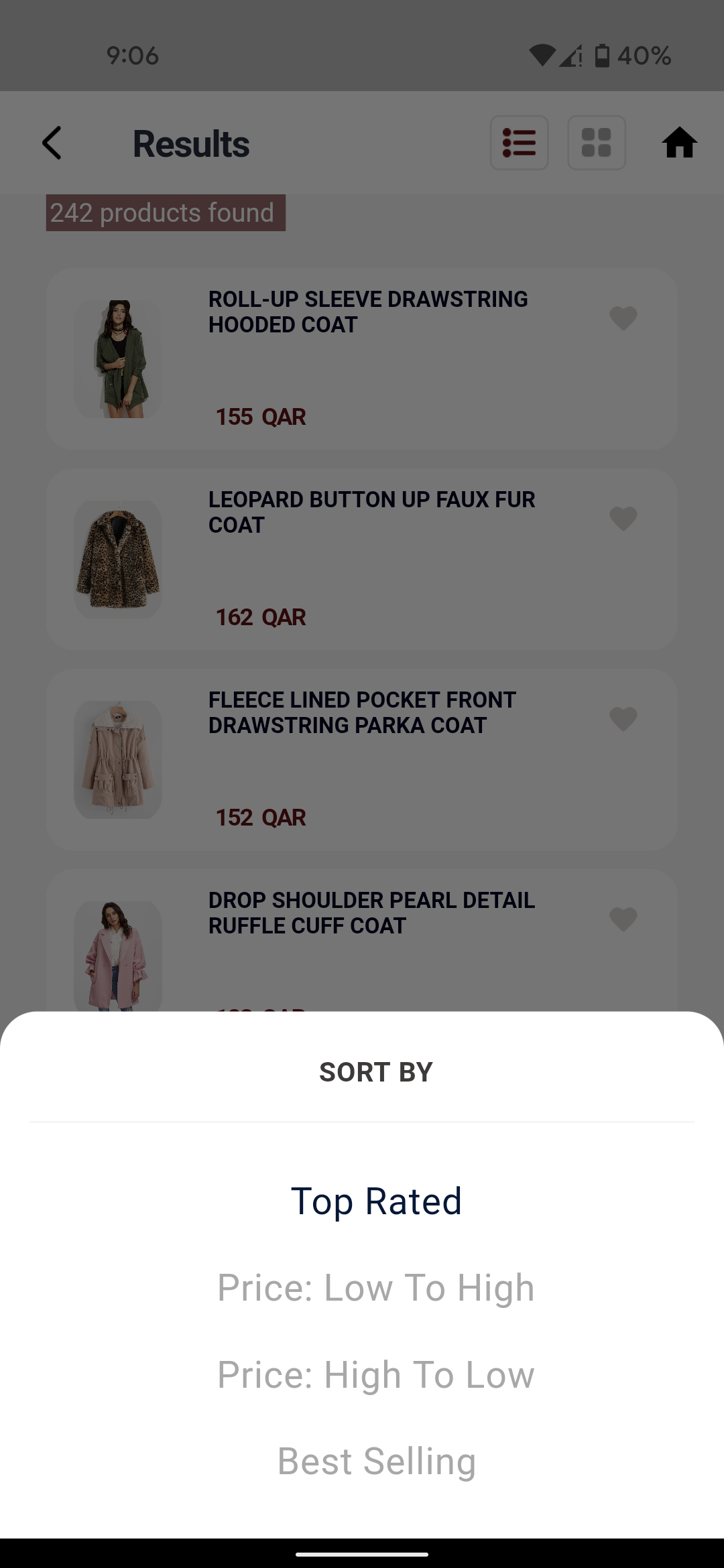724x1568 pixels.
Task: Like the Fleece Lined Pocket Front Parka Coat
Action: (x=623, y=718)
